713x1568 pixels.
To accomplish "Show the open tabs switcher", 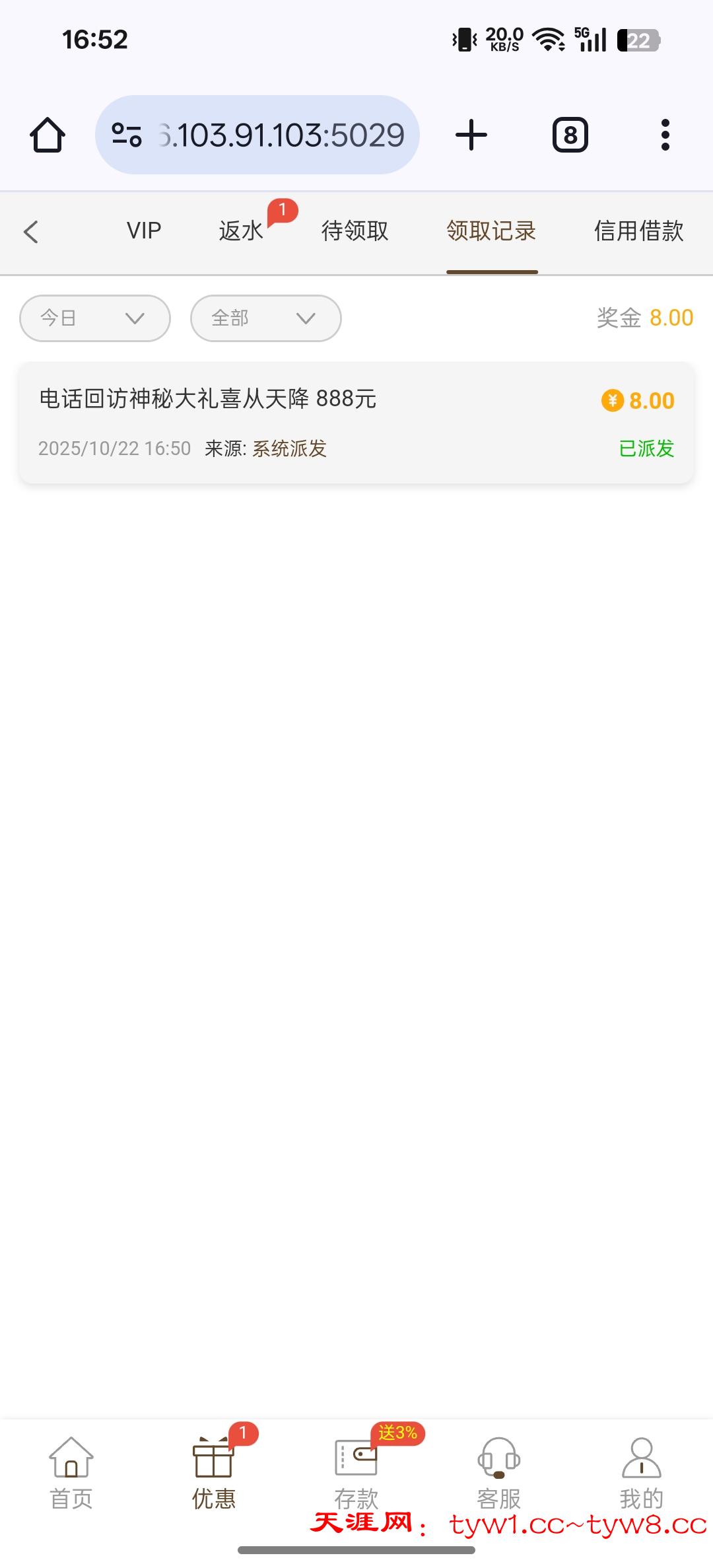I will point(570,135).
